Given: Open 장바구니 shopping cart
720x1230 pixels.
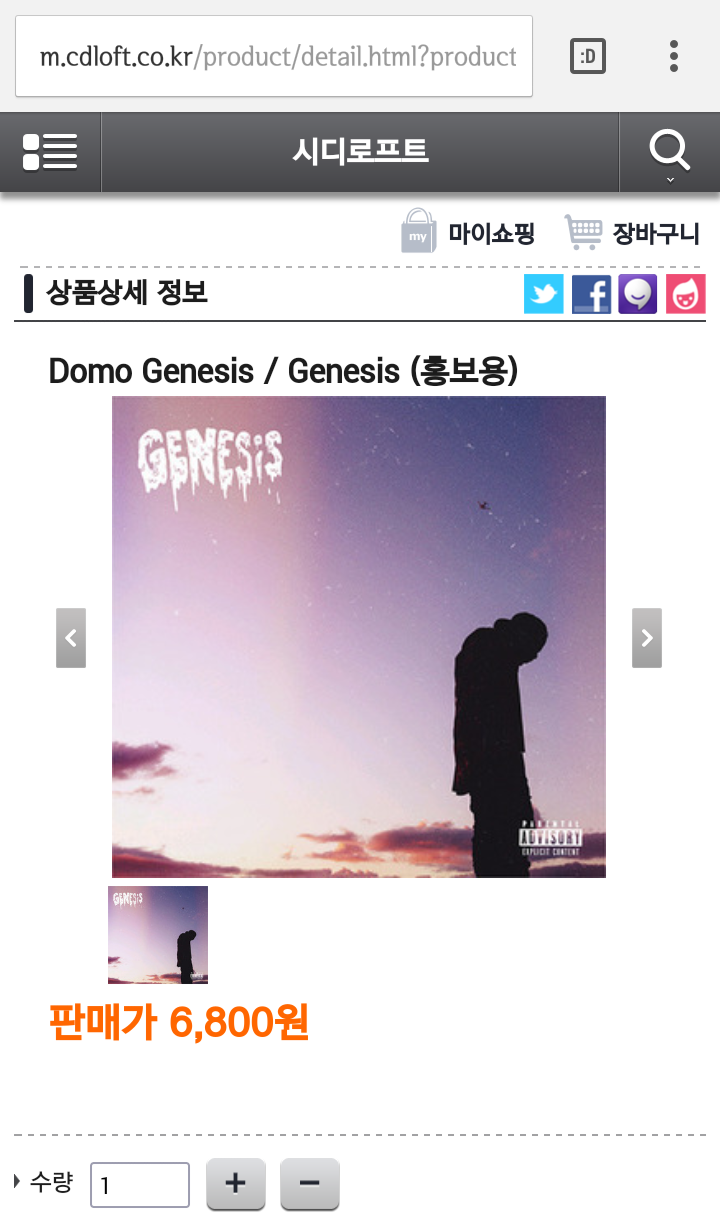Looking at the screenshot, I should point(632,232).
